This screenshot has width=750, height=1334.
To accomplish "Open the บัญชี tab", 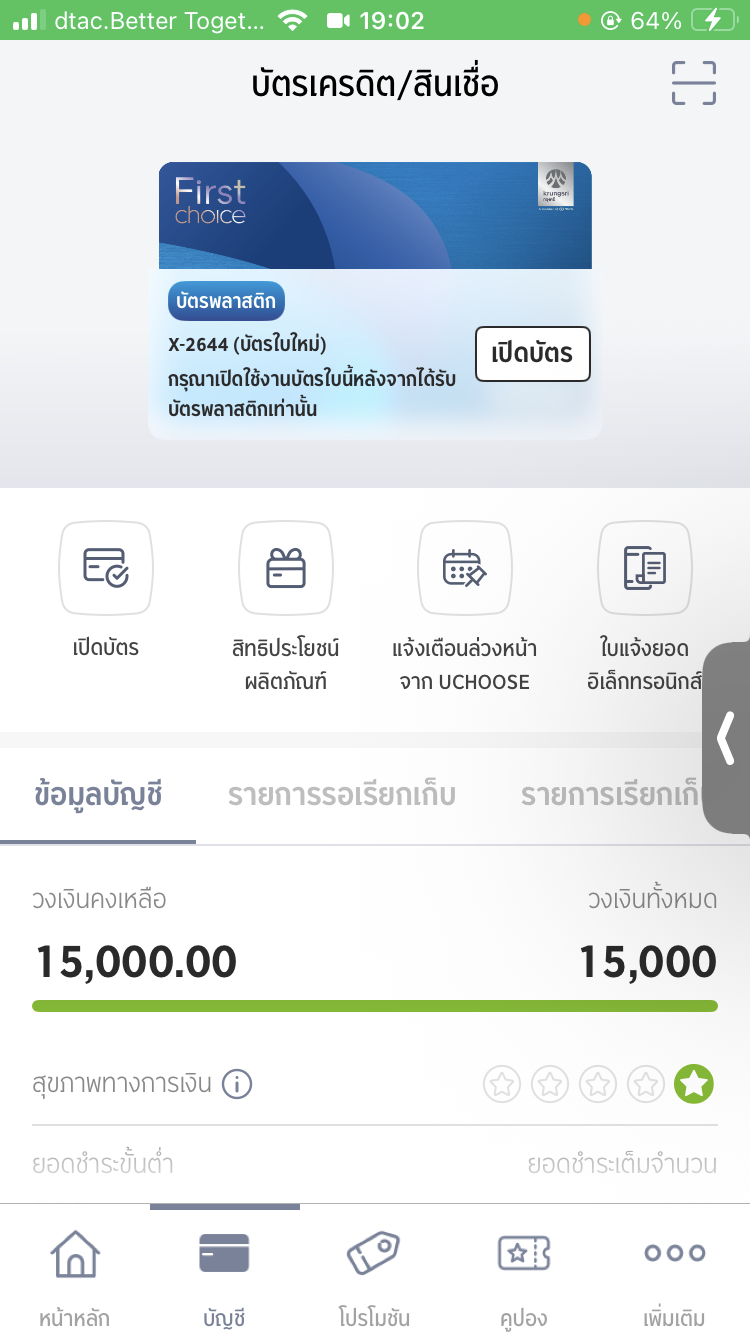I will click(224, 1270).
